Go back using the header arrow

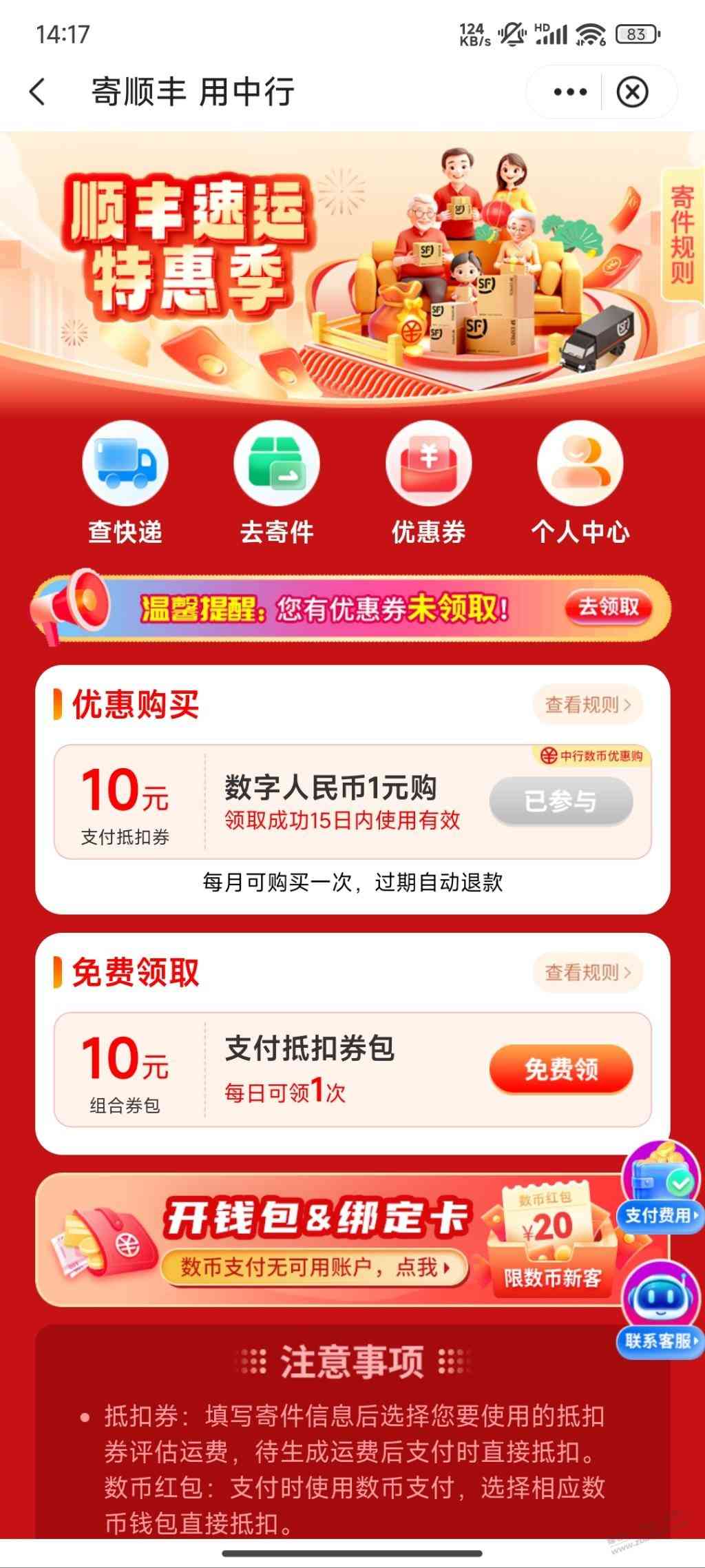pyautogui.click(x=38, y=92)
